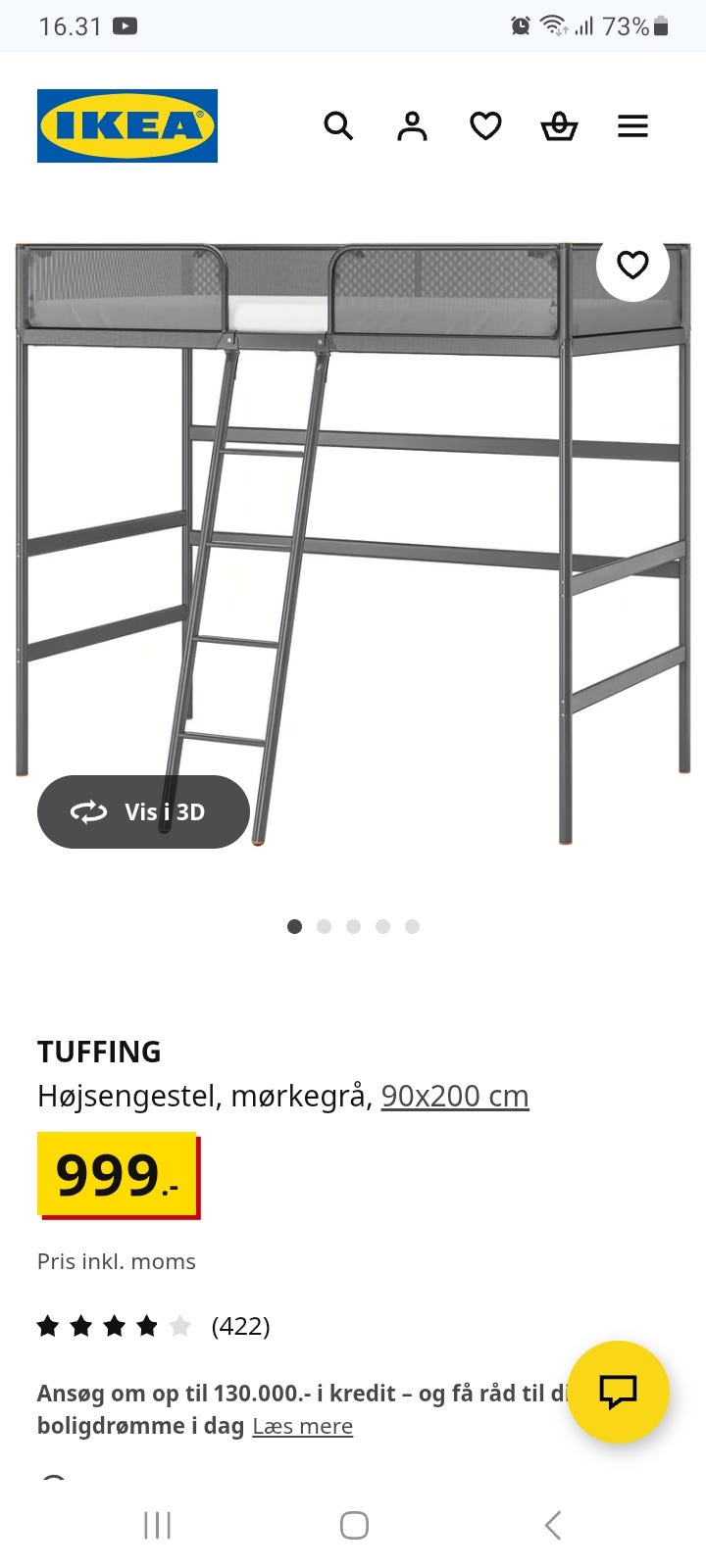Image resolution: width=706 pixels, height=1568 pixels.
Task: Go back with system back button
Action: (x=552, y=1525)
